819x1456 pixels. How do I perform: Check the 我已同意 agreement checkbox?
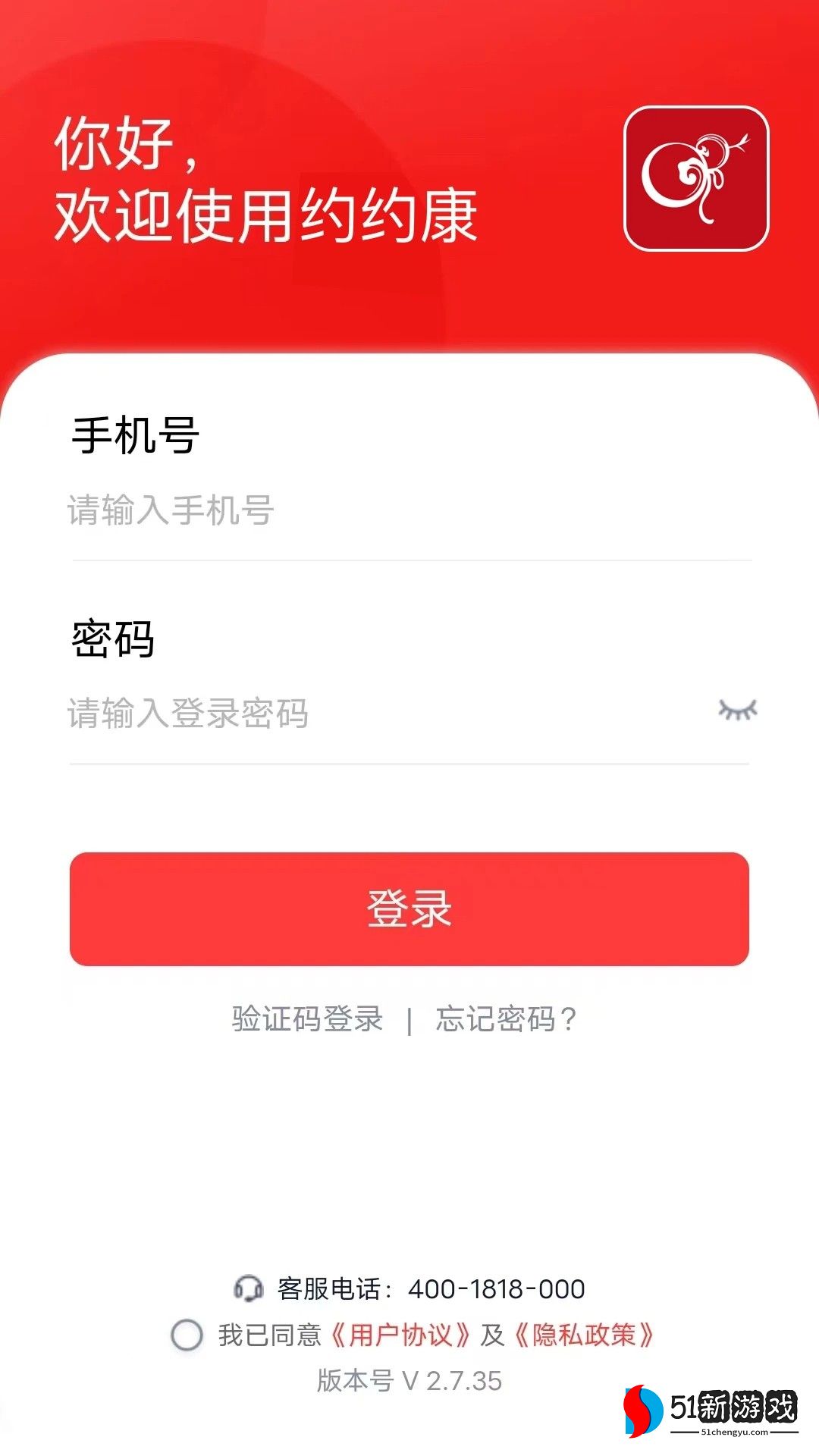[x=187, y=1335]
